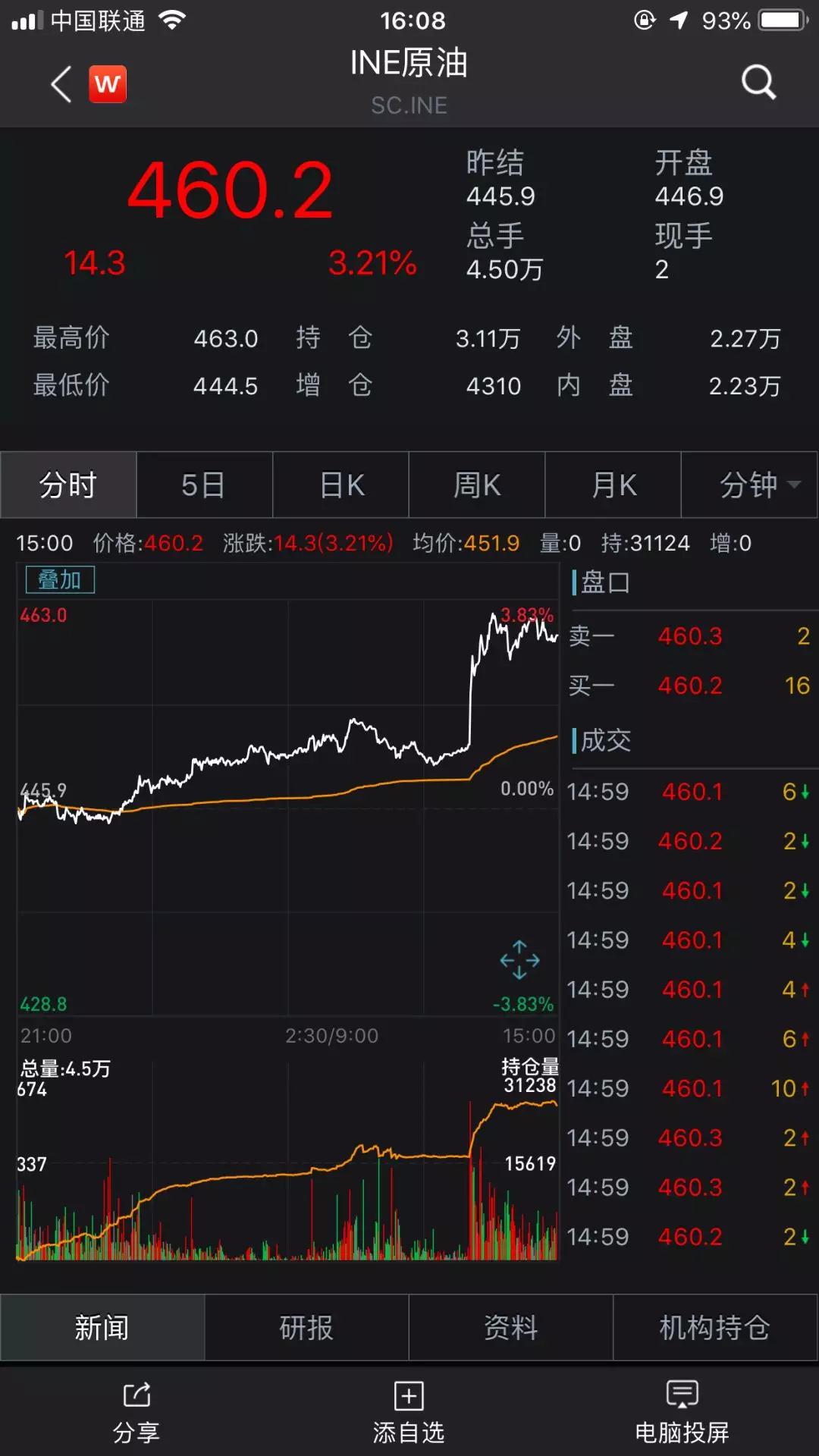Show the 周K candlestick chart
The image size is (819, 1456).
477,485
